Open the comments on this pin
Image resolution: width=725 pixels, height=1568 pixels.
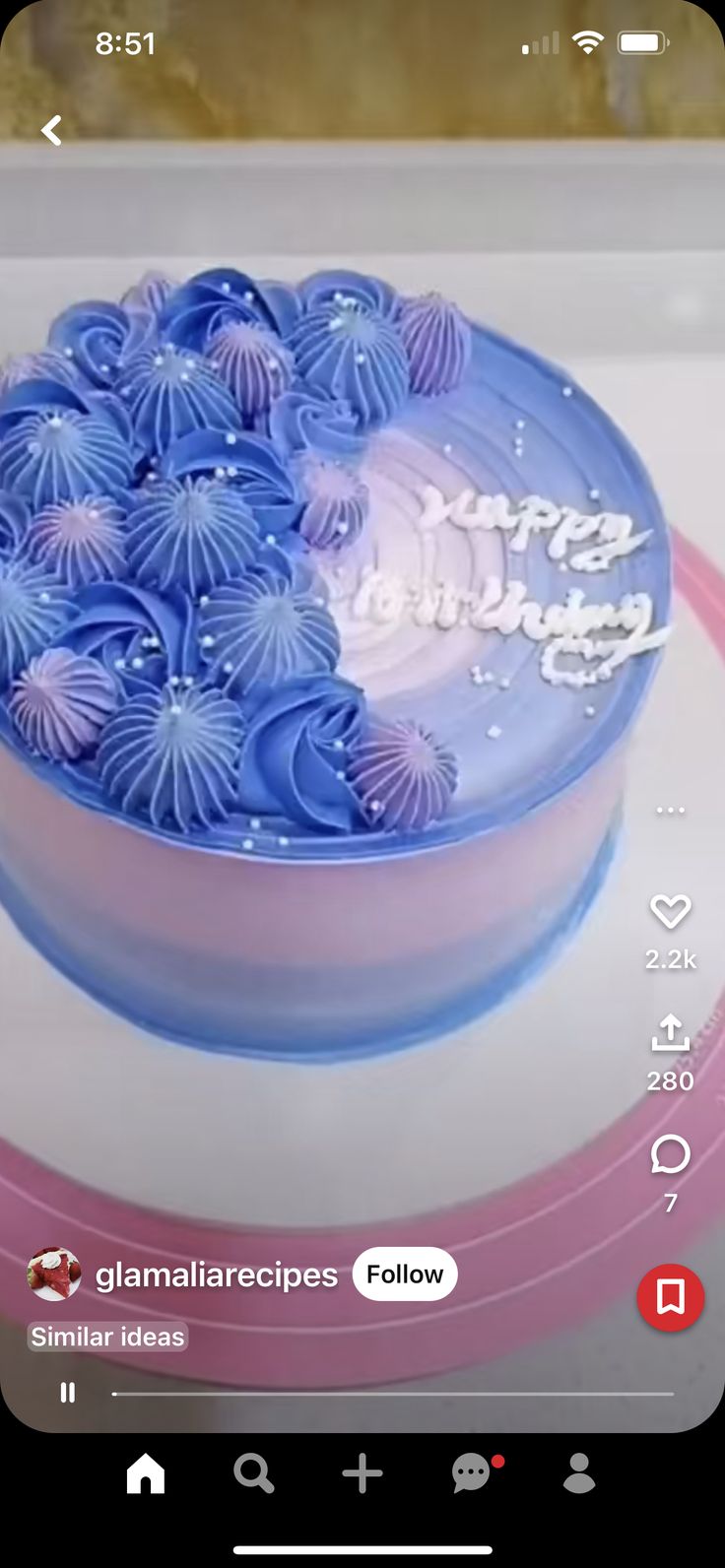point(670,1154)
